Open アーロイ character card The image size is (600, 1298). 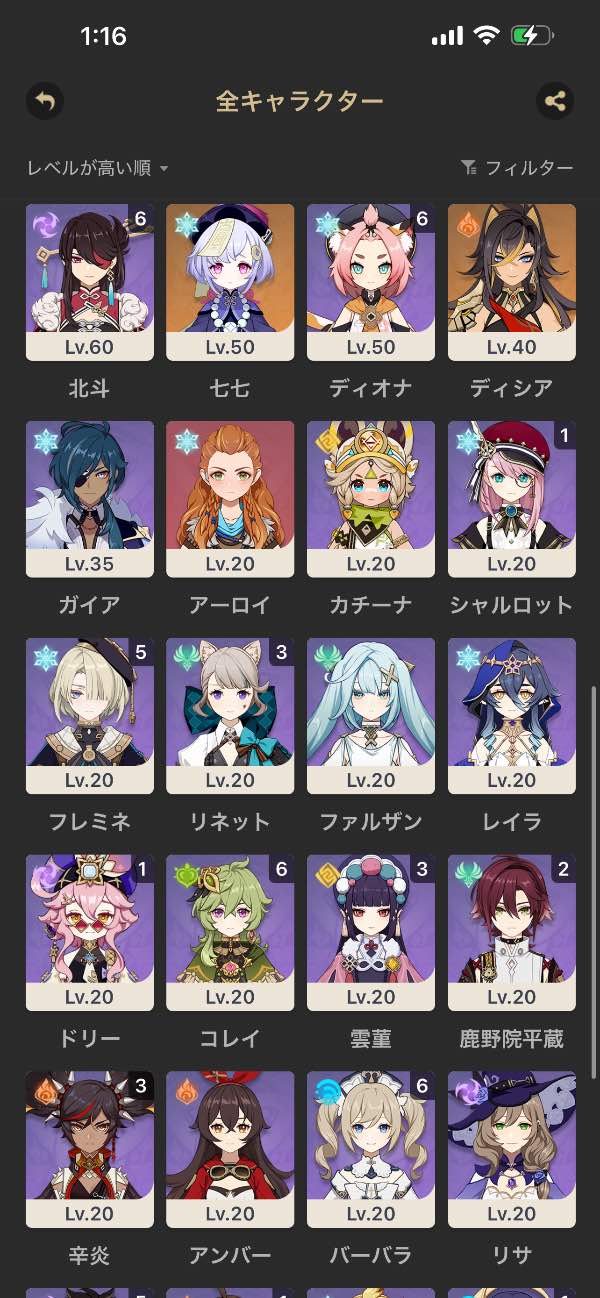(230, 499)
